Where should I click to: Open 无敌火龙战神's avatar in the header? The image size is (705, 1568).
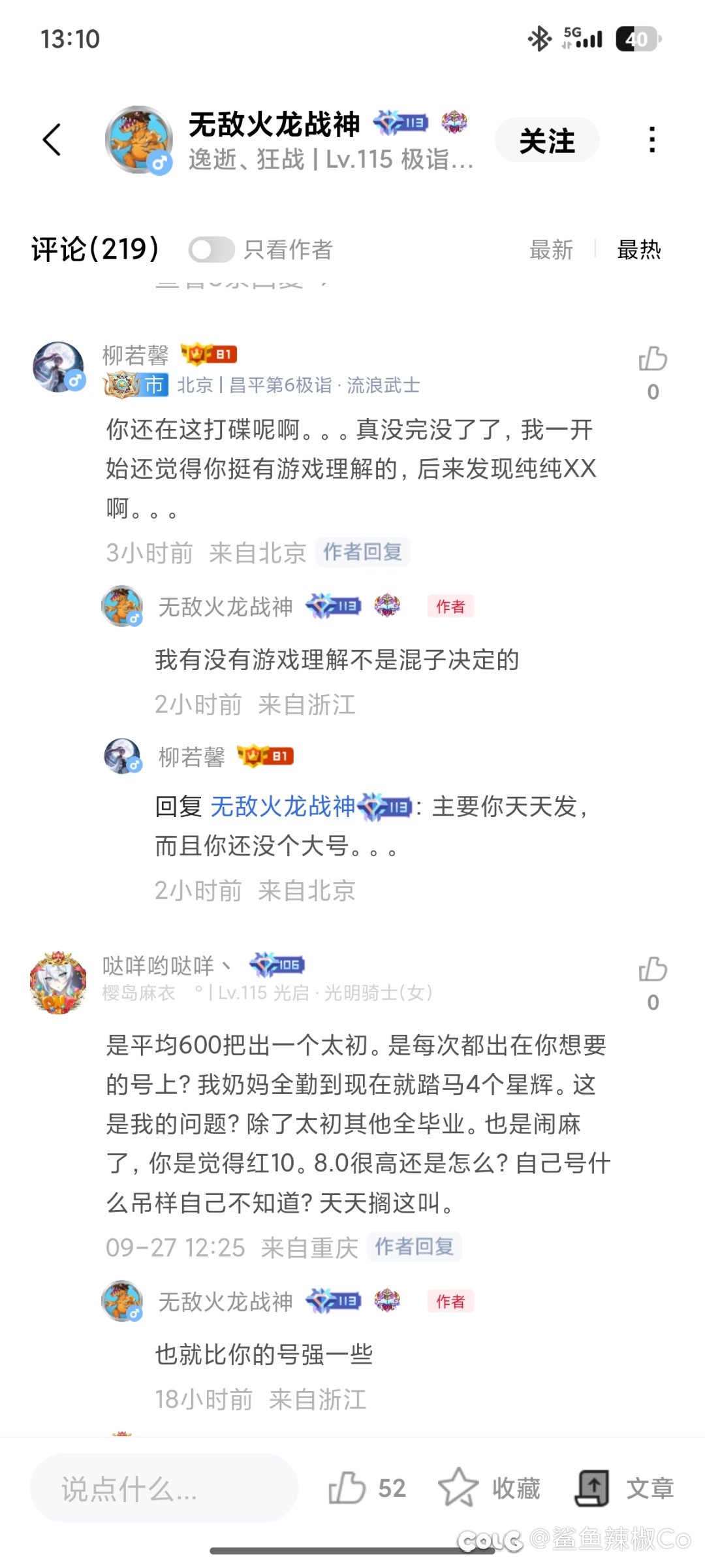(x=138, y=140)
